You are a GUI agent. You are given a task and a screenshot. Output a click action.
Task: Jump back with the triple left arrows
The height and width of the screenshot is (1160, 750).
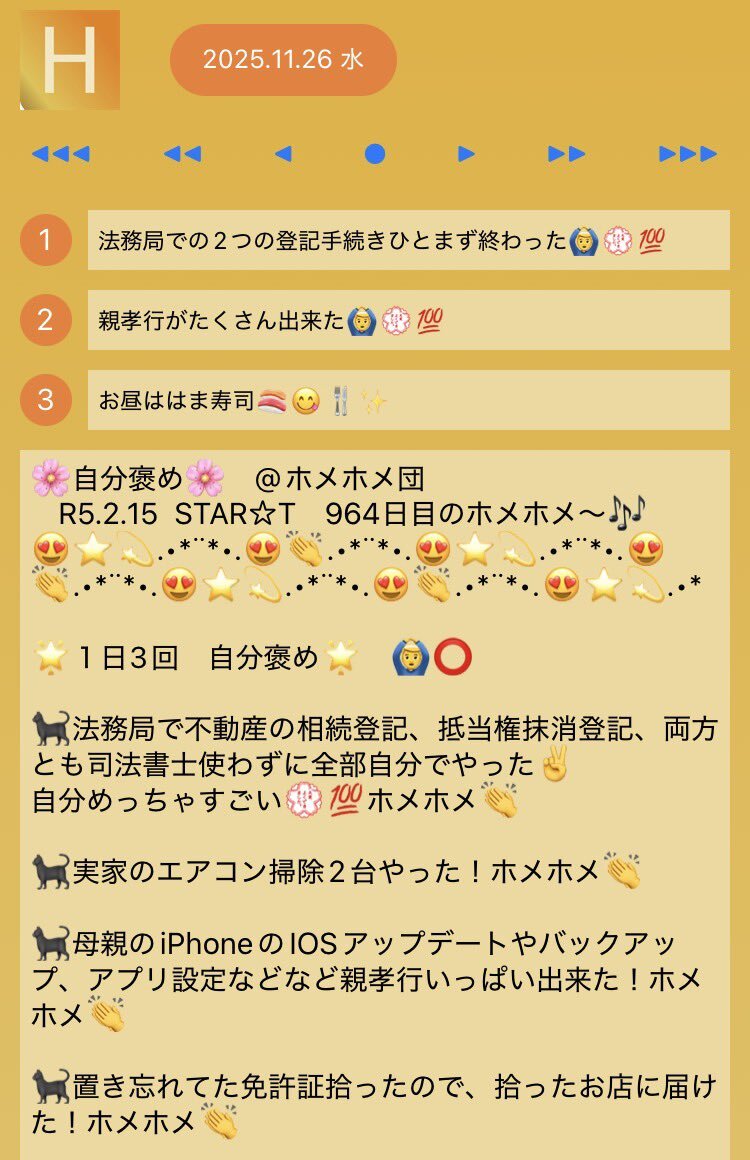pyautogui.click(x=61, y=154)
